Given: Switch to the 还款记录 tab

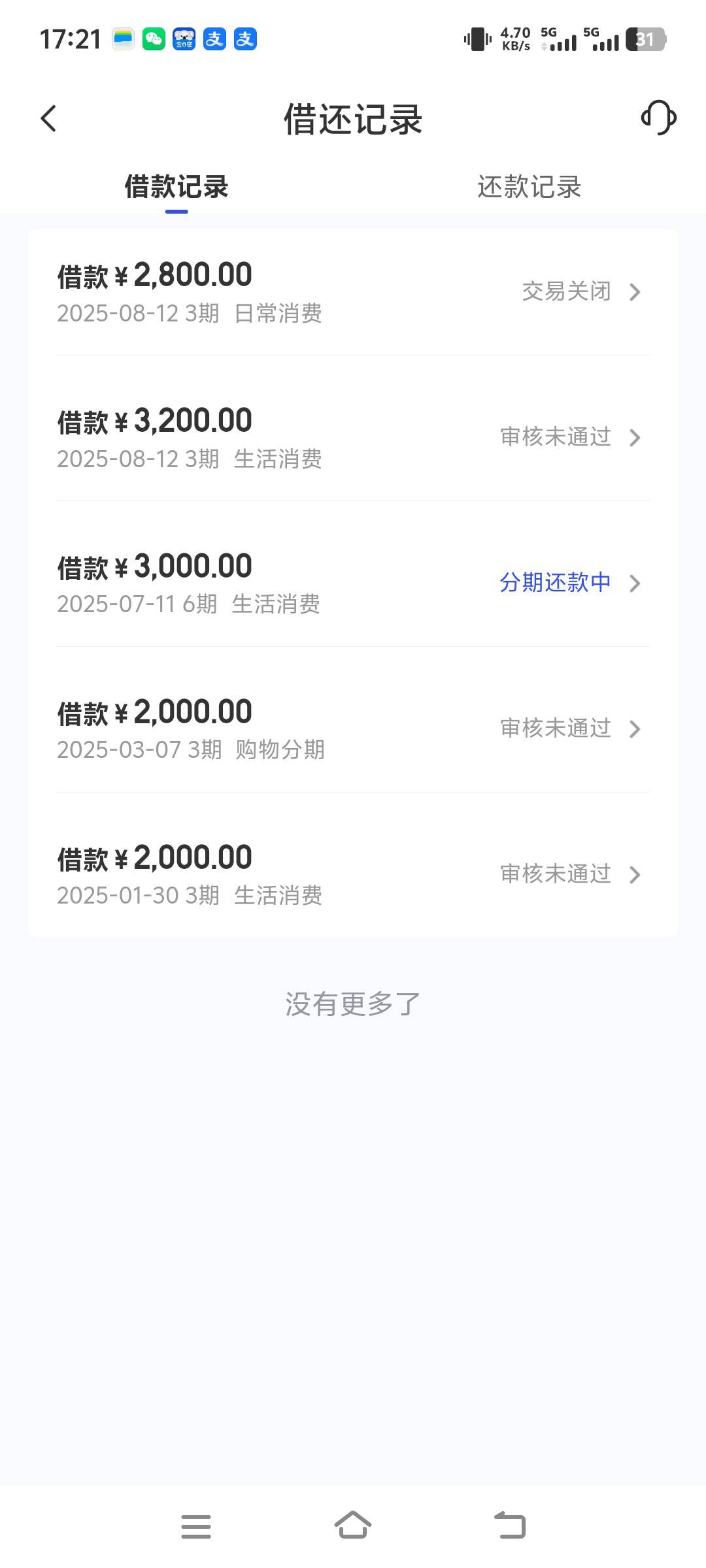Looking at the screenshot, I should point(529,187).
